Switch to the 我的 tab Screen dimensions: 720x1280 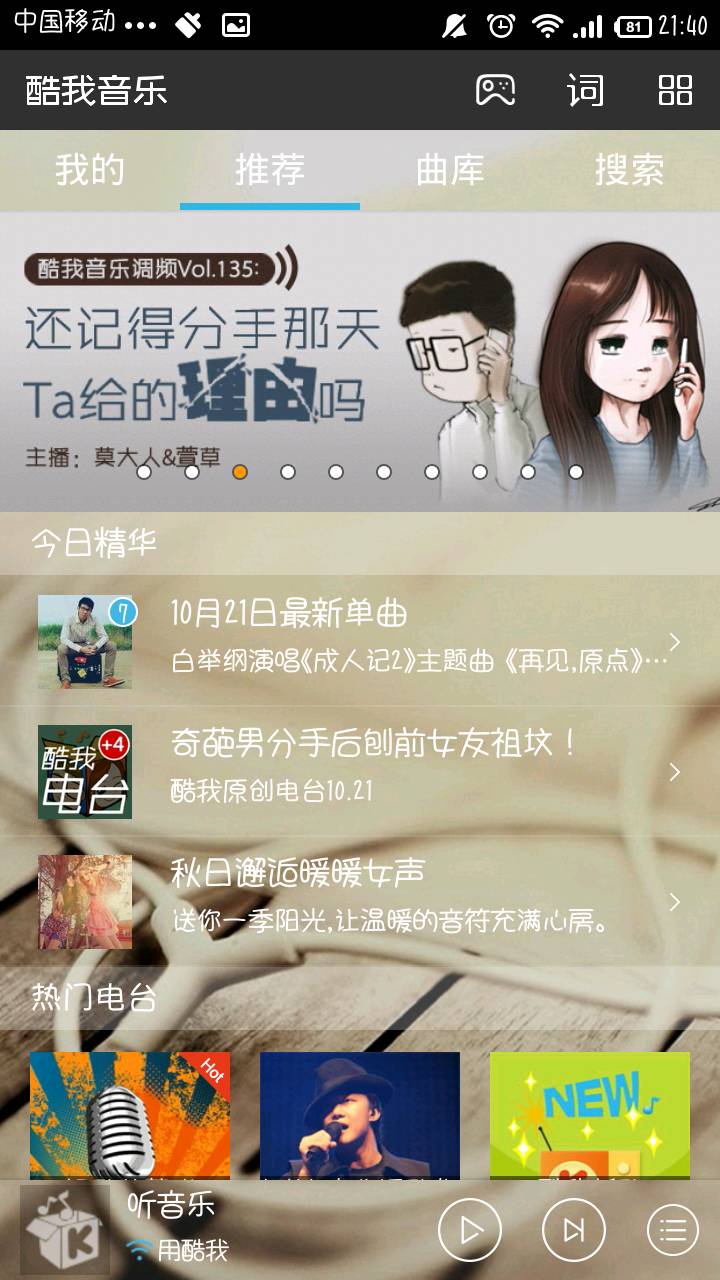pos(90,170)
